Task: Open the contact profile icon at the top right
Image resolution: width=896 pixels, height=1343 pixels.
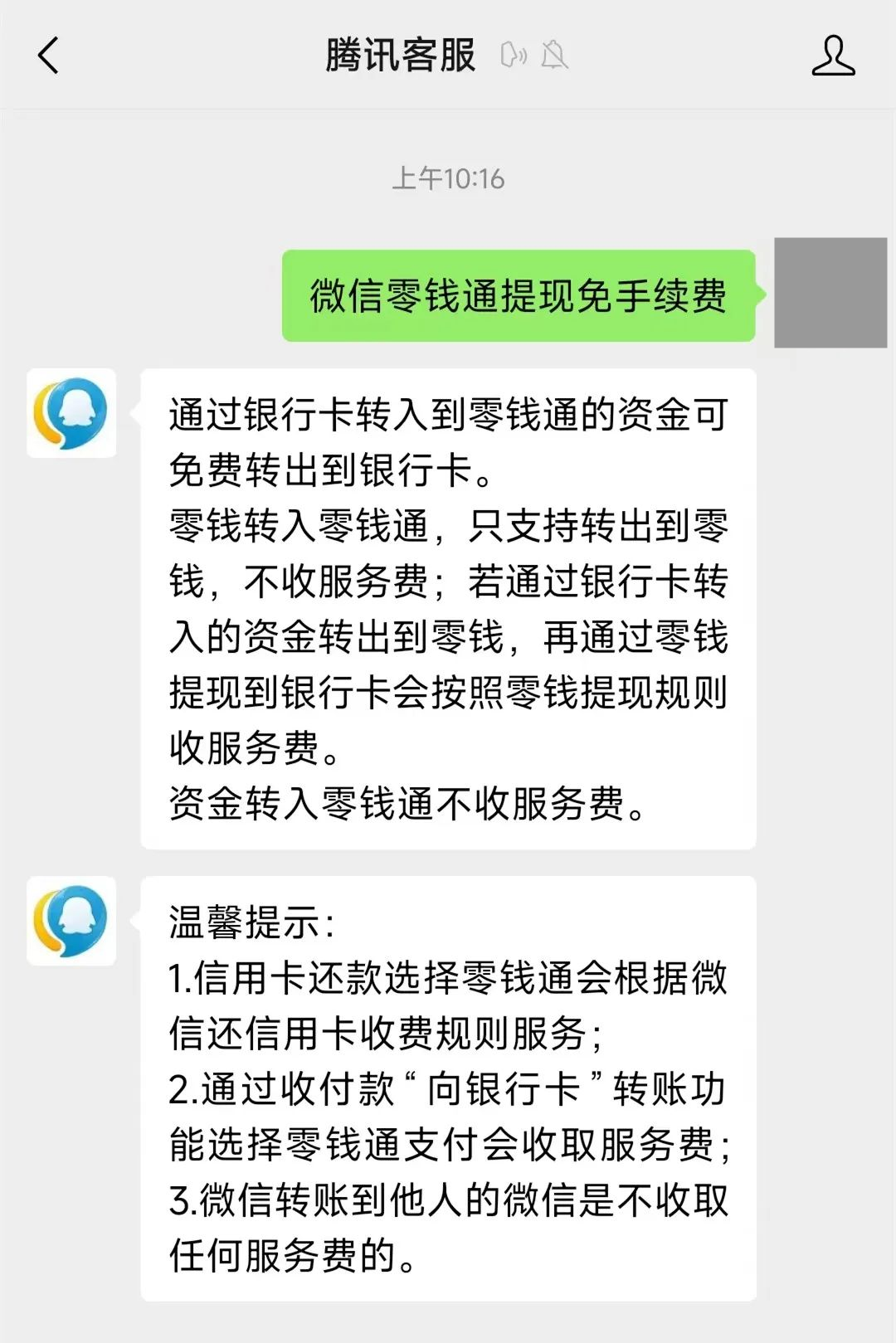Action: pos(835,56)
